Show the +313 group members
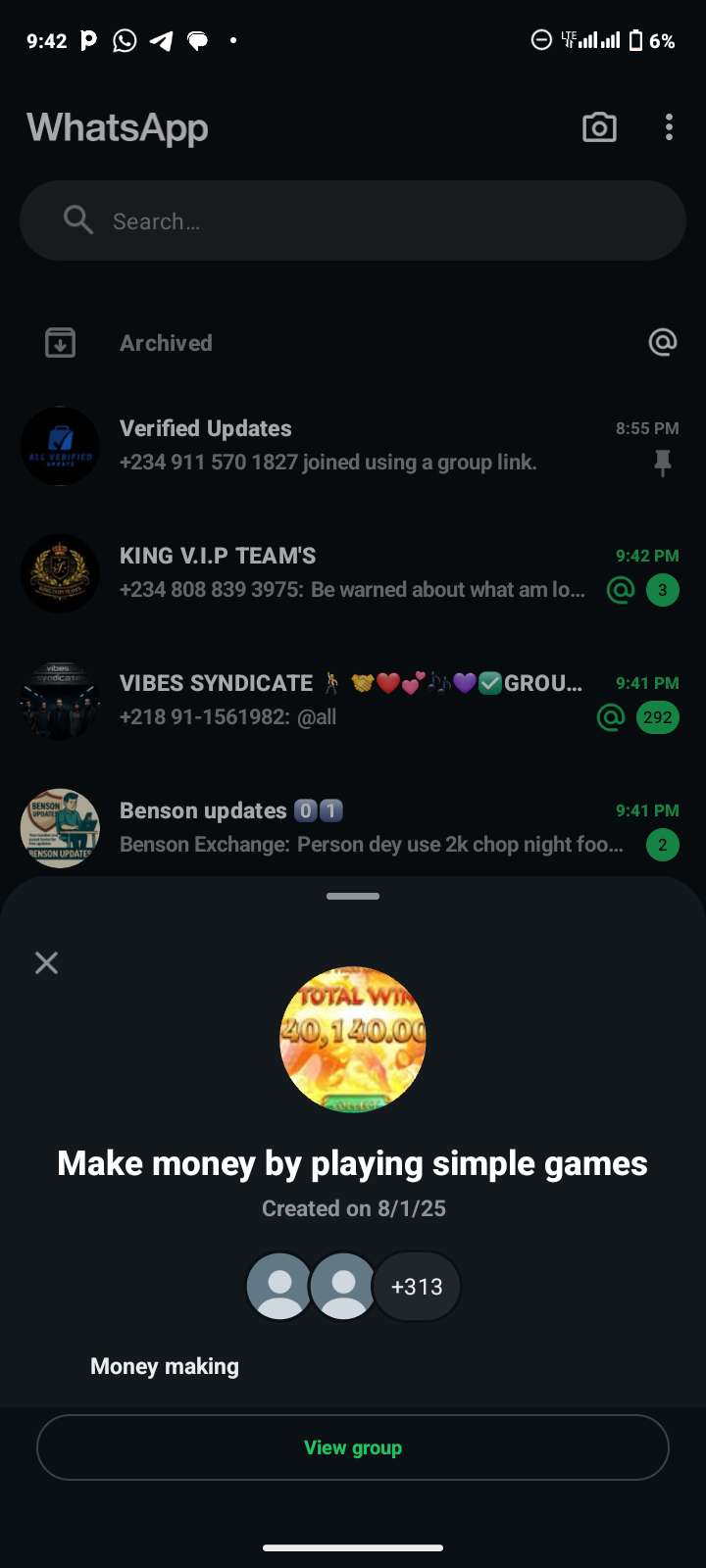Viewport: 706px width, 1568px height. pyautogui.click(x=417, y=1287)
